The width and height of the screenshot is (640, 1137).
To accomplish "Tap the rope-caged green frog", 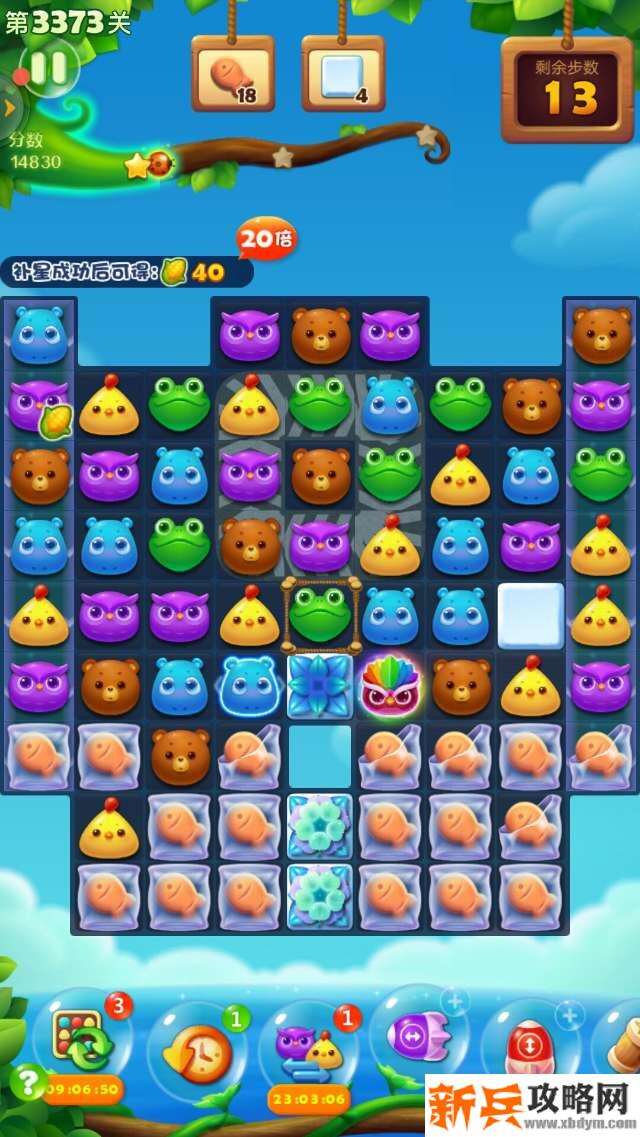I will (x=320, y=614).
